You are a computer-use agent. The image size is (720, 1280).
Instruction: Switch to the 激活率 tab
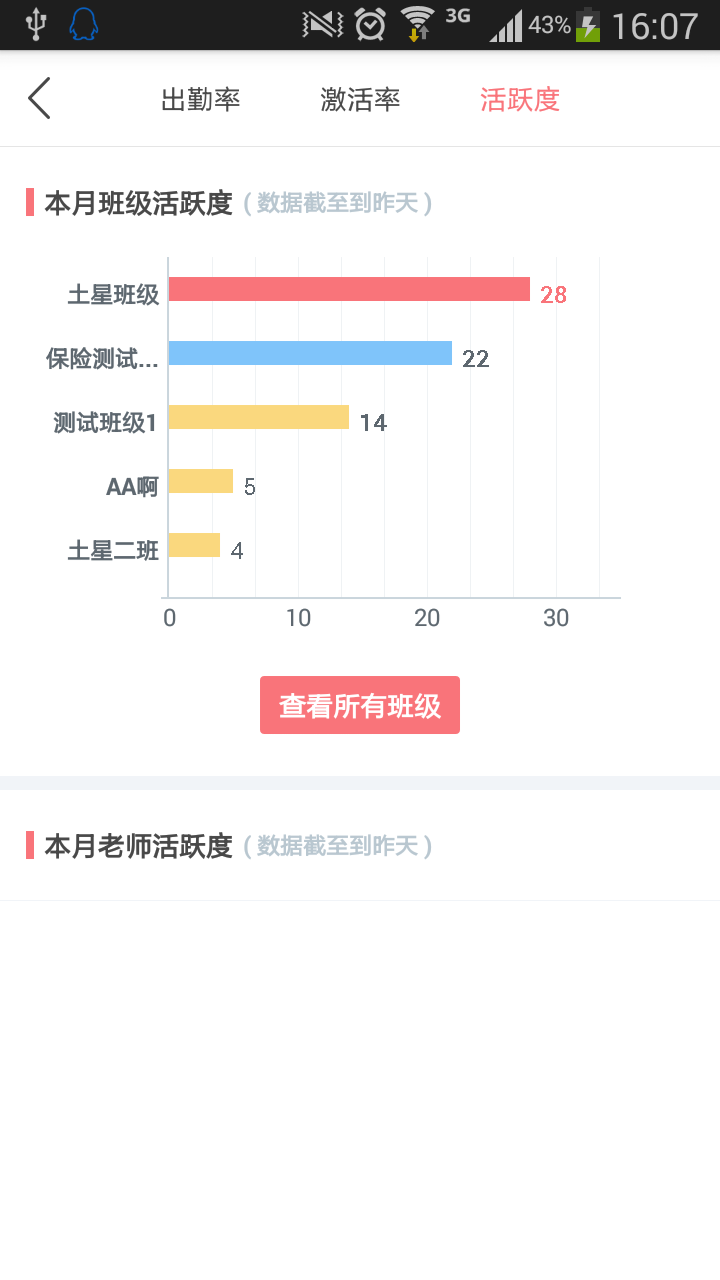(x=360, y=99)
